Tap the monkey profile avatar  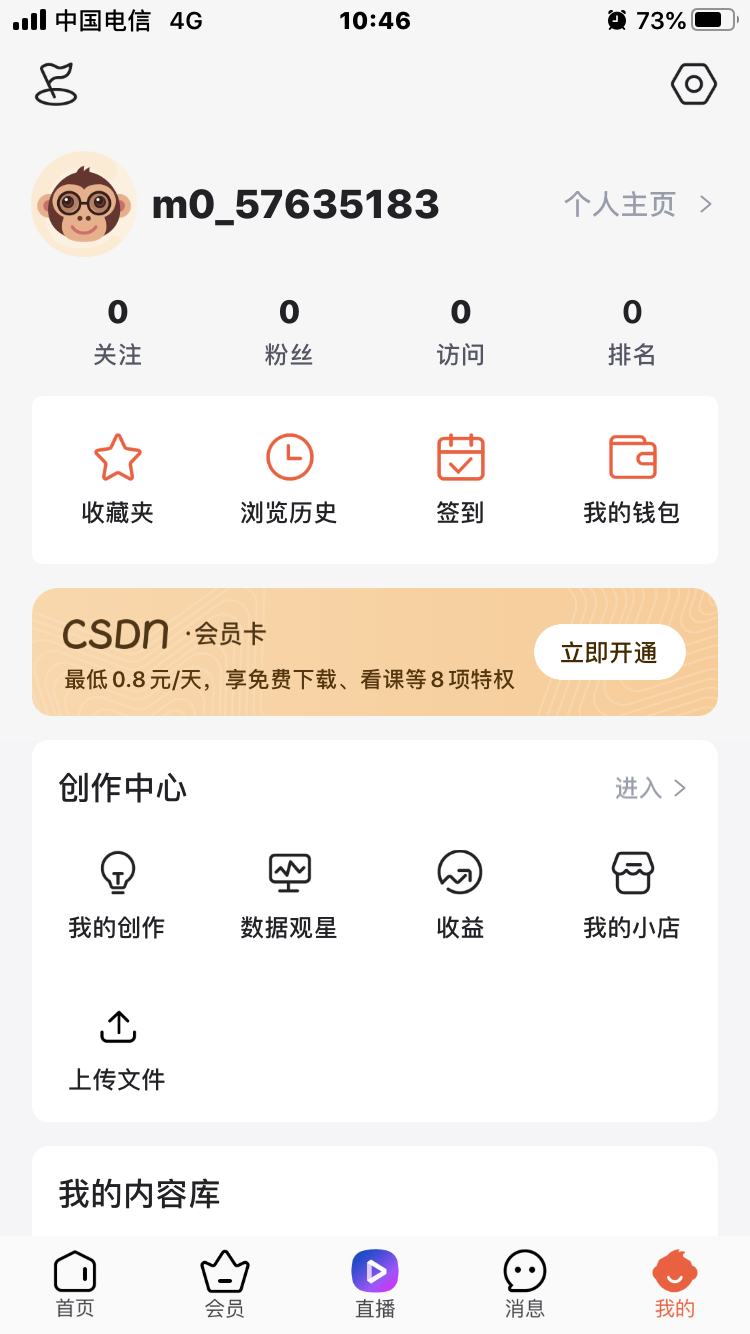pyautogui.click(x=84, y=204)
